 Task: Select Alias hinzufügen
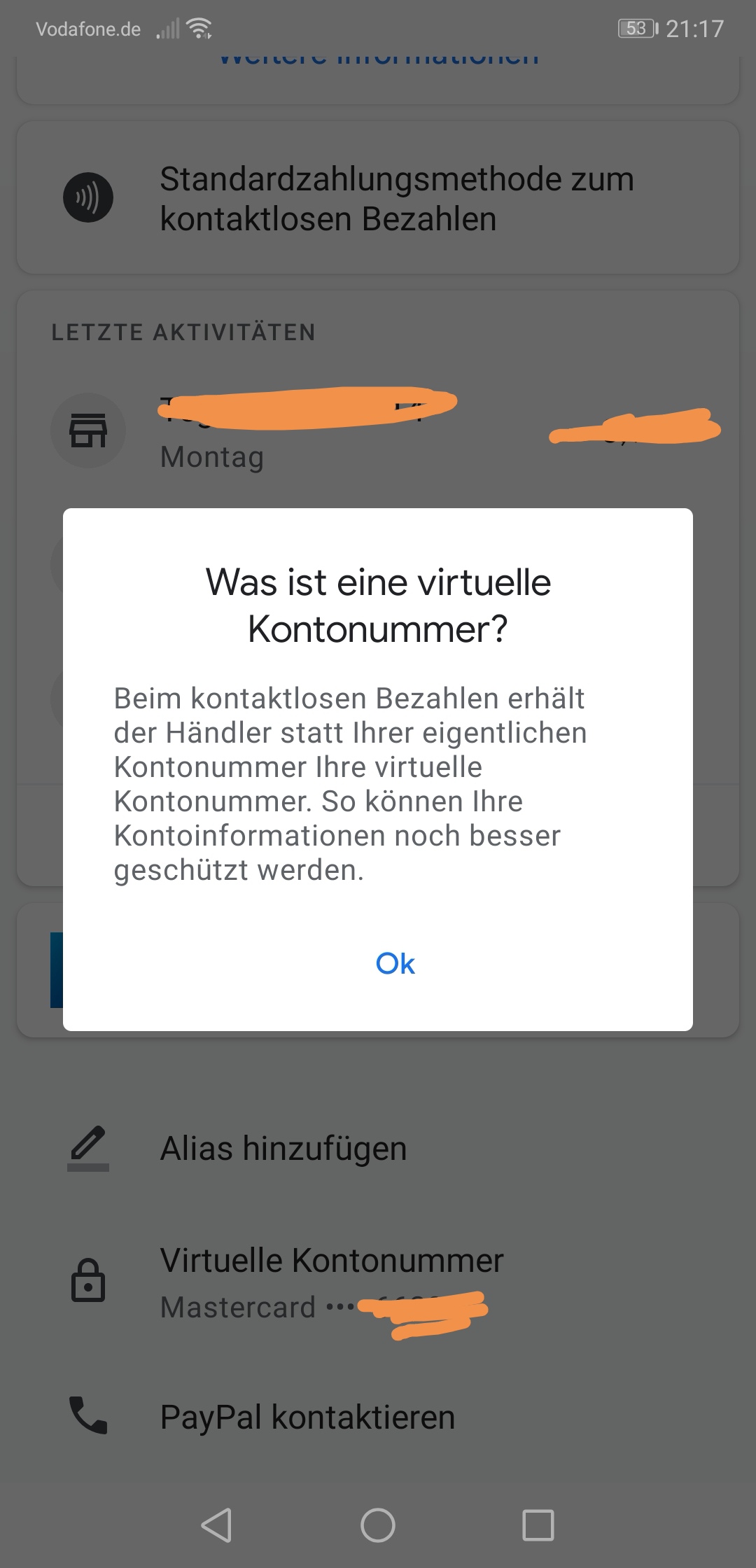point(283,1149)
